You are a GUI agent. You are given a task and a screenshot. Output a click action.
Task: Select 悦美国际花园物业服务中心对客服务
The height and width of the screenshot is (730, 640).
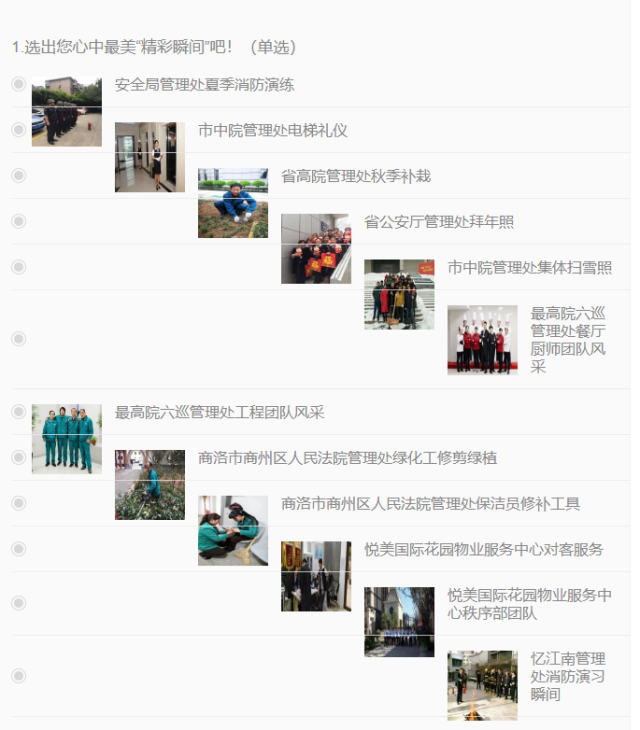tap(18, 549)
